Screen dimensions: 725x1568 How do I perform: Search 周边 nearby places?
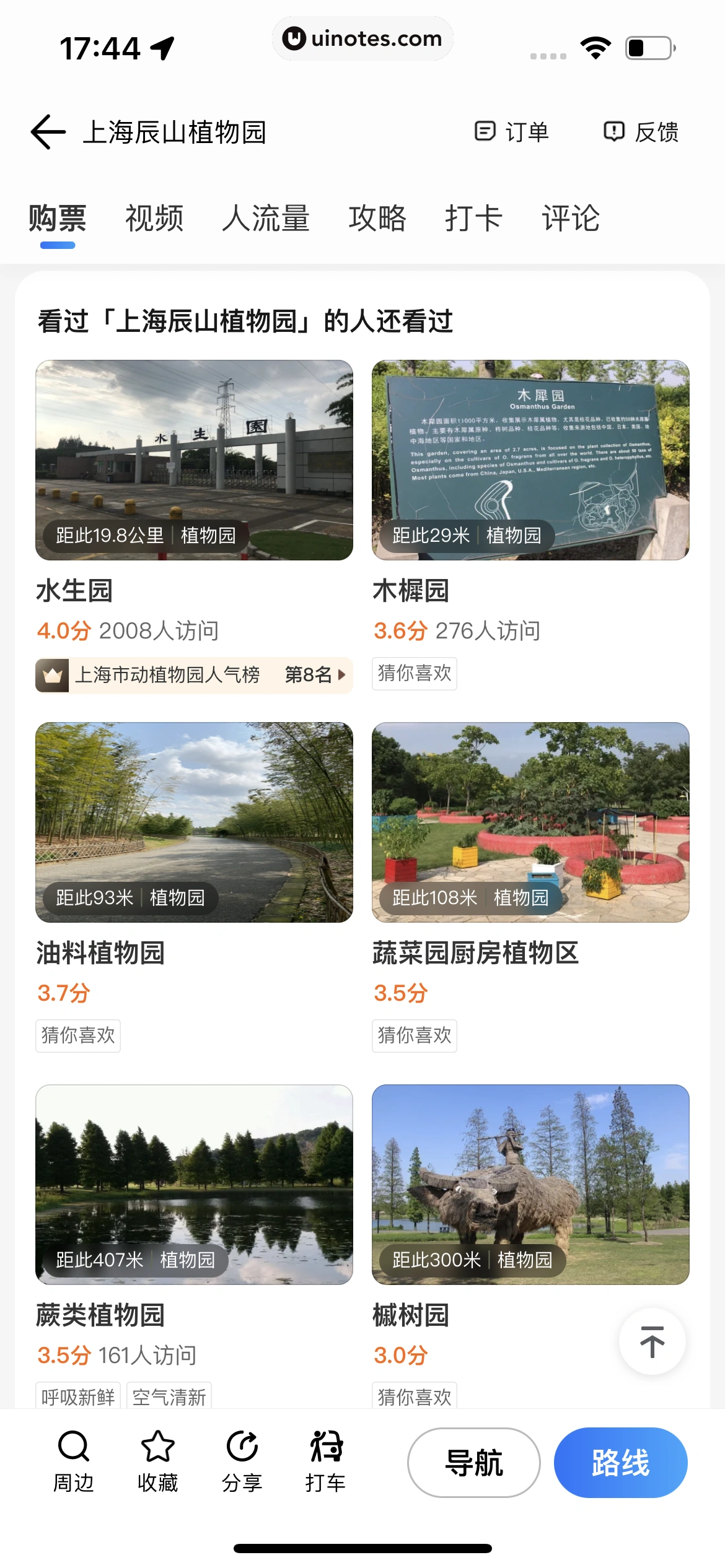pos(74,1461)
